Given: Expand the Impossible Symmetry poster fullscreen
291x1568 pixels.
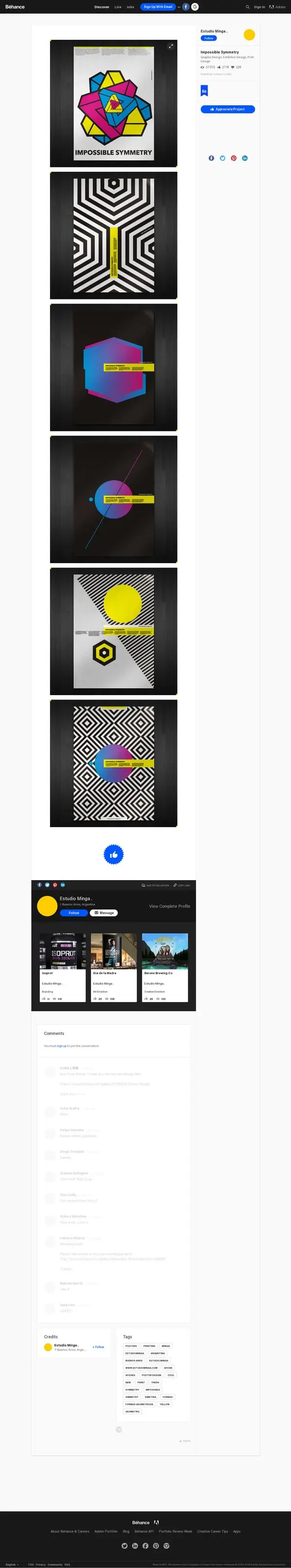Looking at the screenshot, I should 171,46.
